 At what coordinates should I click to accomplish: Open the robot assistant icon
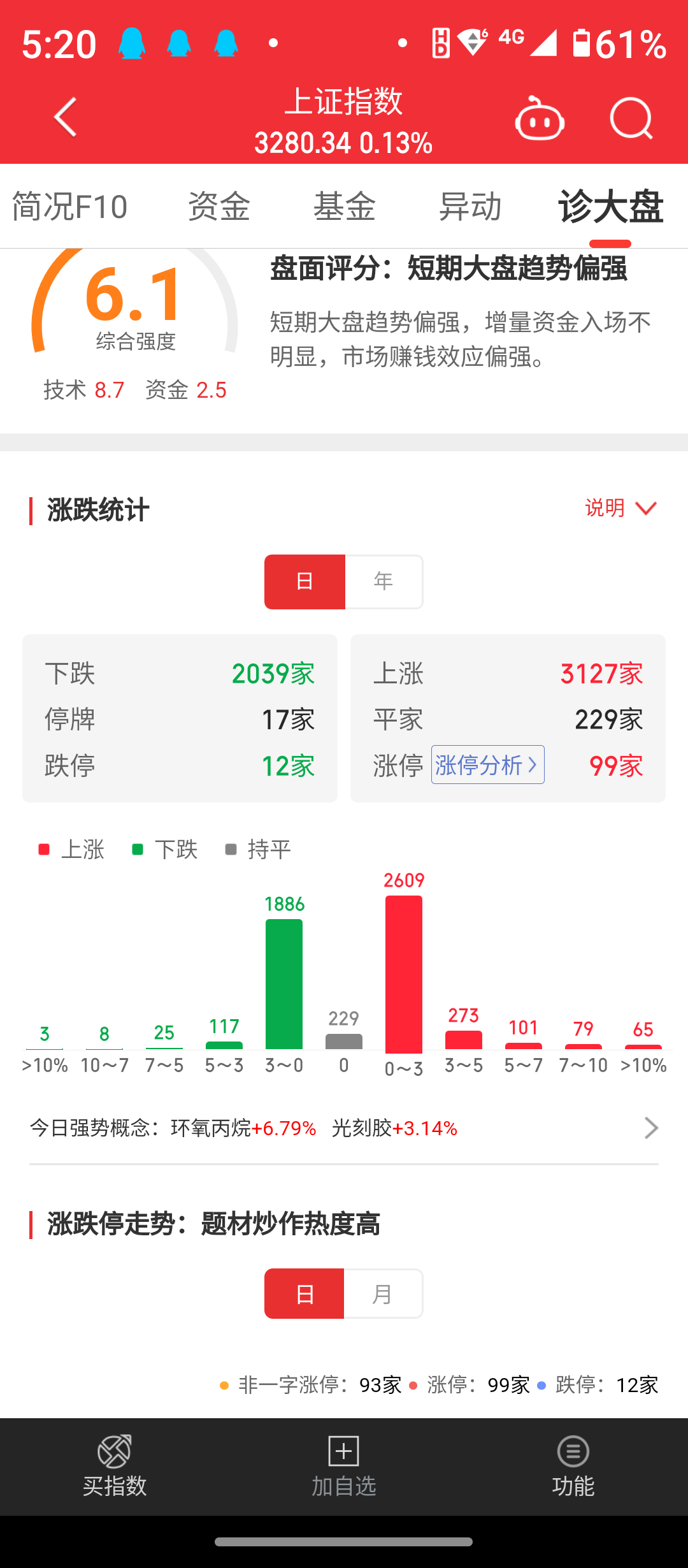(540, 119)
